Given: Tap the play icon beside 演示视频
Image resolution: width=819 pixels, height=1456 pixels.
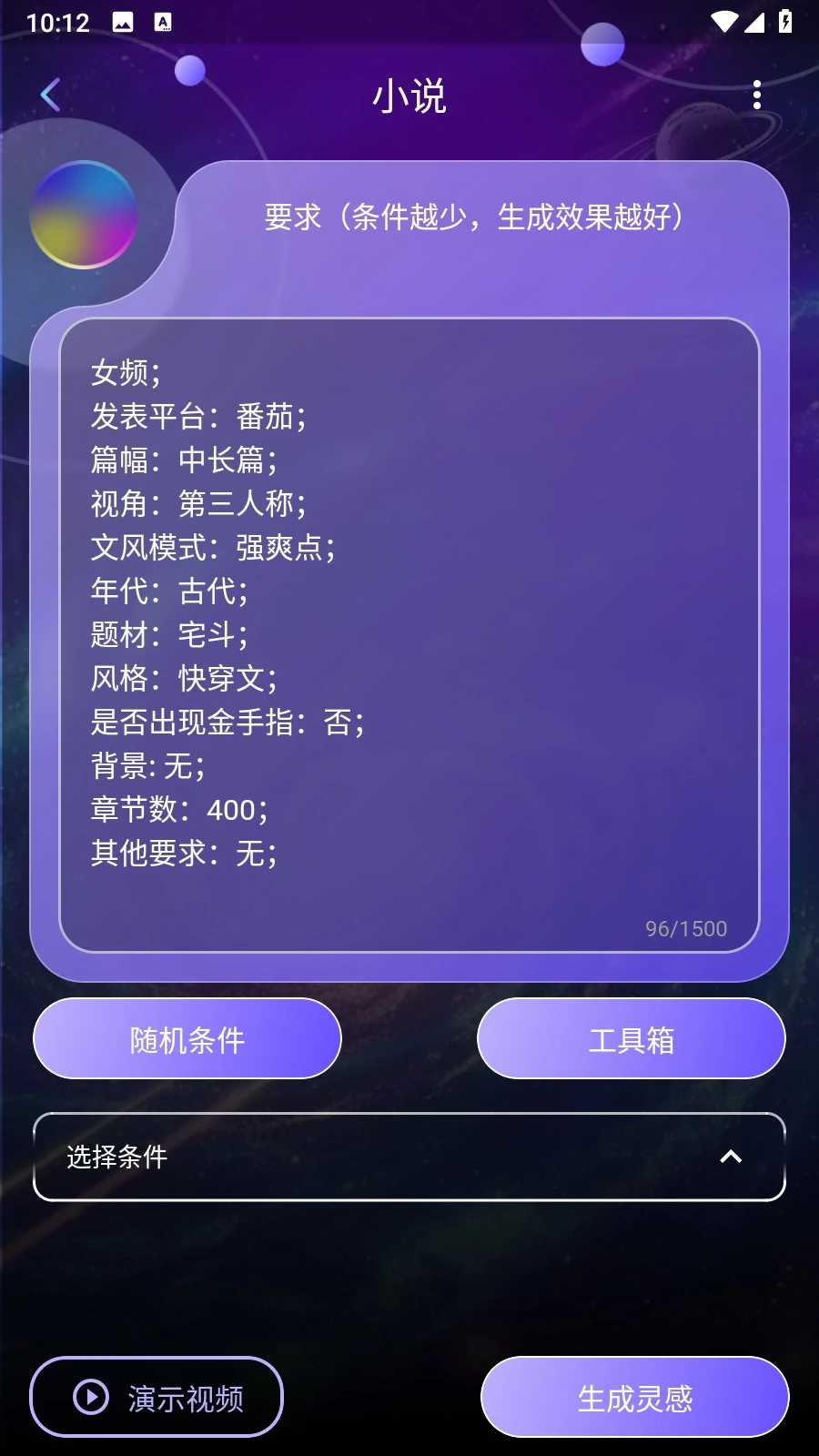Looking at the screenshot, I should (x=89, y=1396).
